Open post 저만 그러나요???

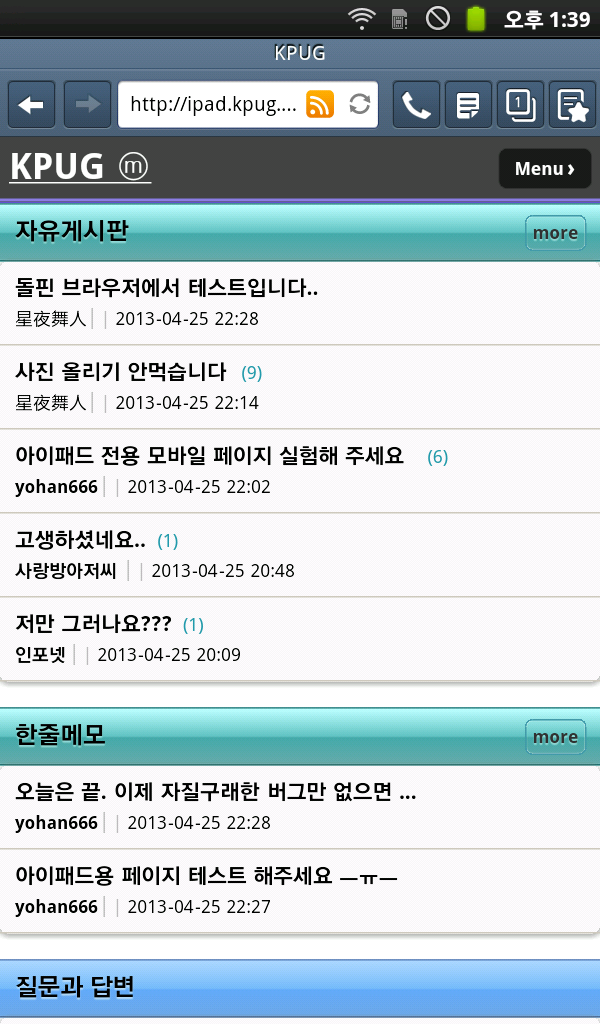click(x=93, y=625)
